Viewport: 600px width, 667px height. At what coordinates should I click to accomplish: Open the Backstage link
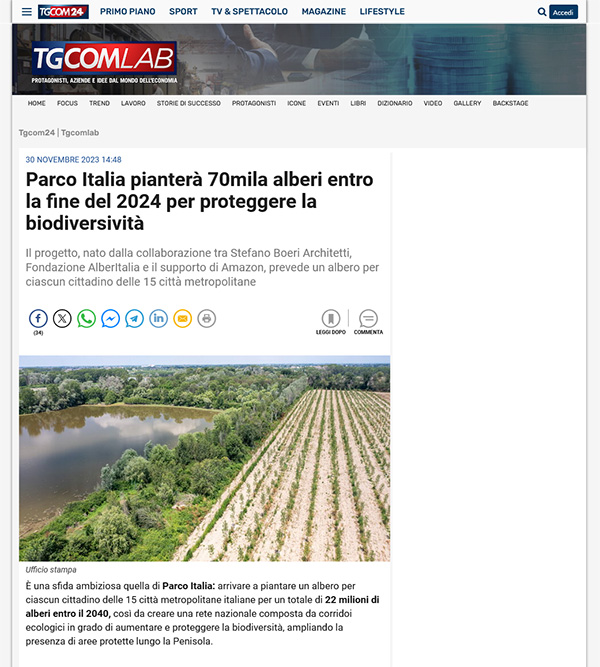click(x=510, y=103)
